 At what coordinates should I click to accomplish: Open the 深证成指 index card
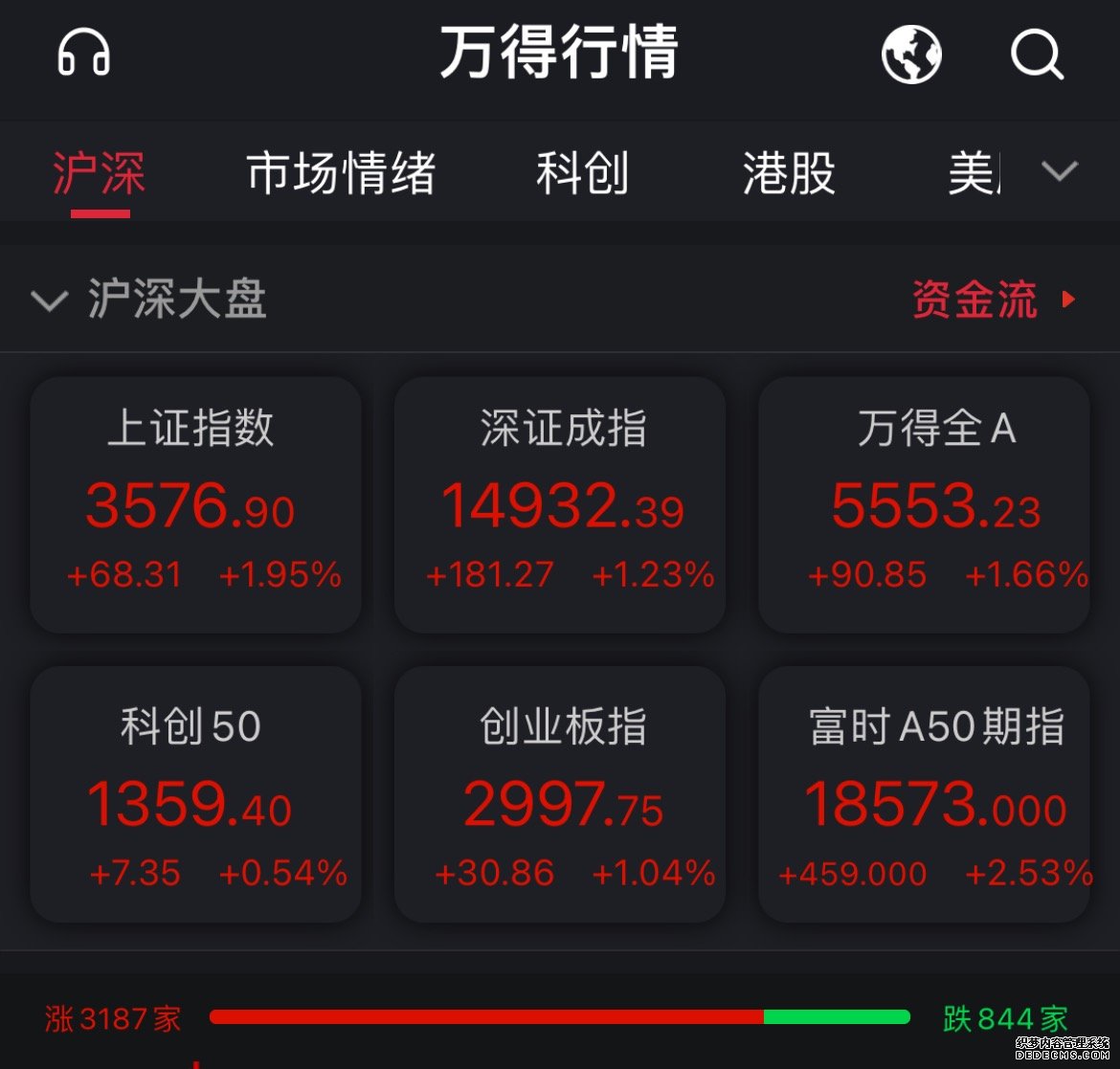pyautogui.click(x=560, y=504)
